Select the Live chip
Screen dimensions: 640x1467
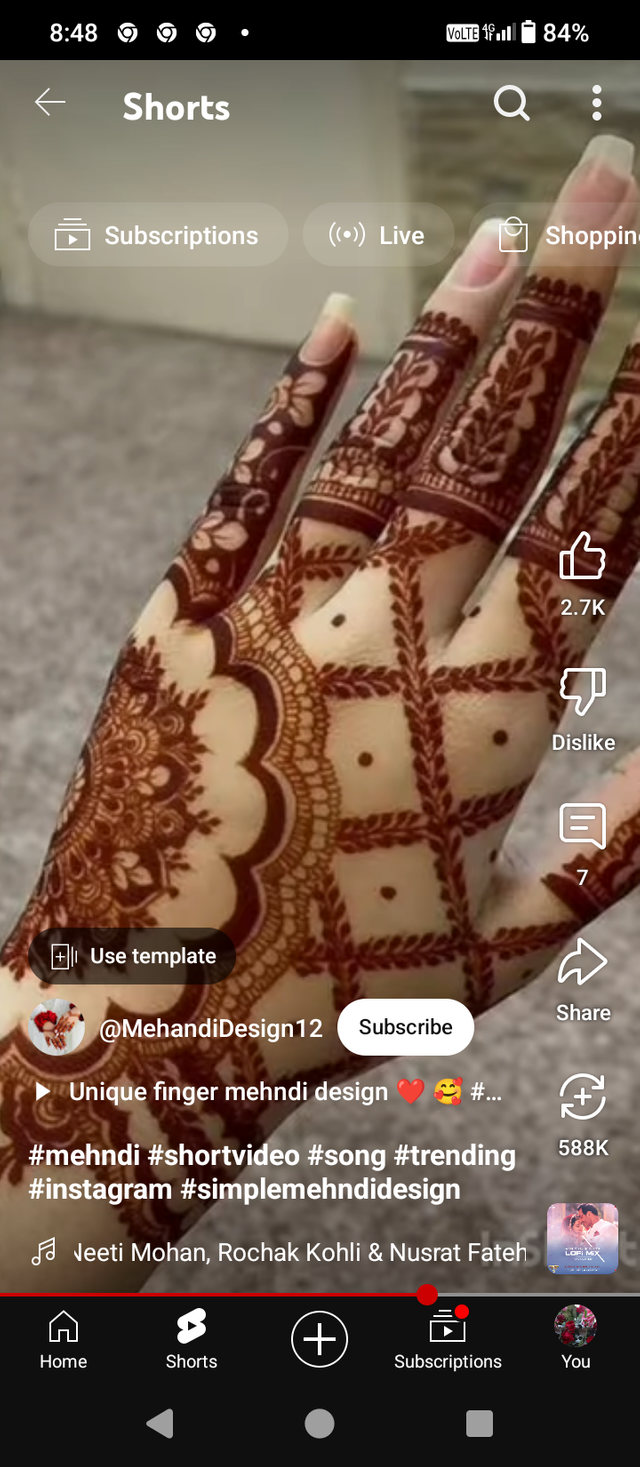(377, 235)
